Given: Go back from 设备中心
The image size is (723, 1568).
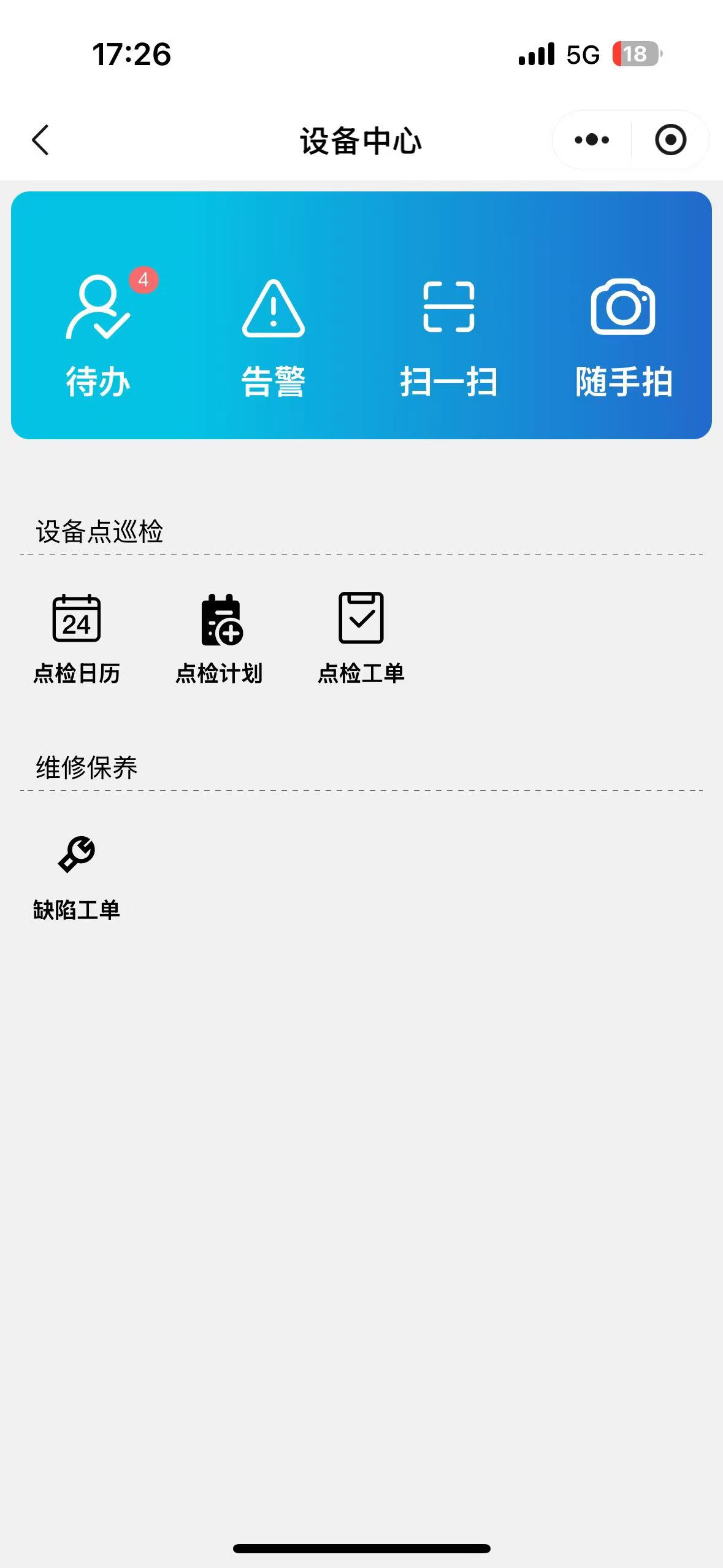Looking at the screenshot, I should pyautogui.click(x=40, y=140).
